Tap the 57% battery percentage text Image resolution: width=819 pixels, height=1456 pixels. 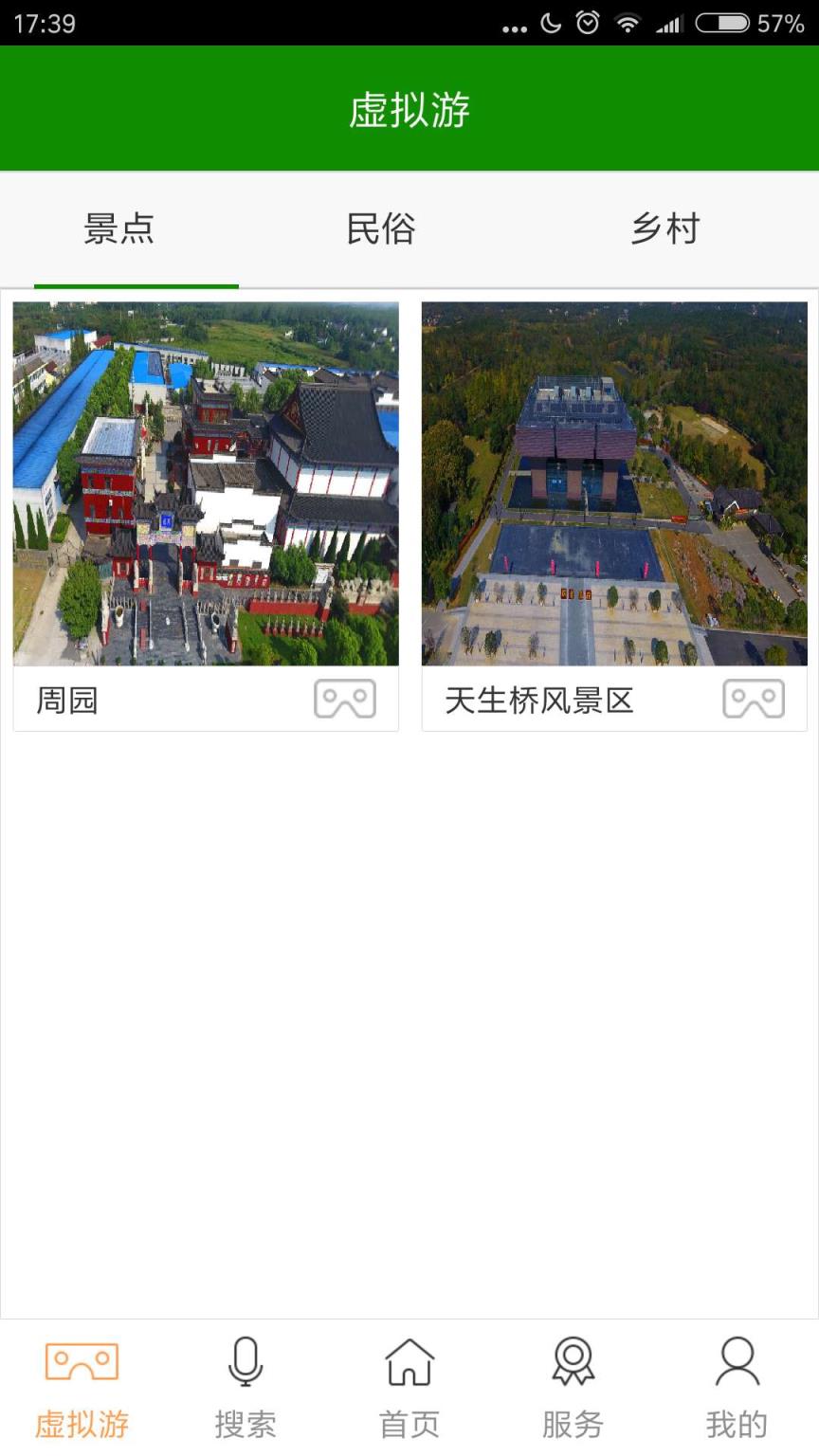[x=785, y=22]
